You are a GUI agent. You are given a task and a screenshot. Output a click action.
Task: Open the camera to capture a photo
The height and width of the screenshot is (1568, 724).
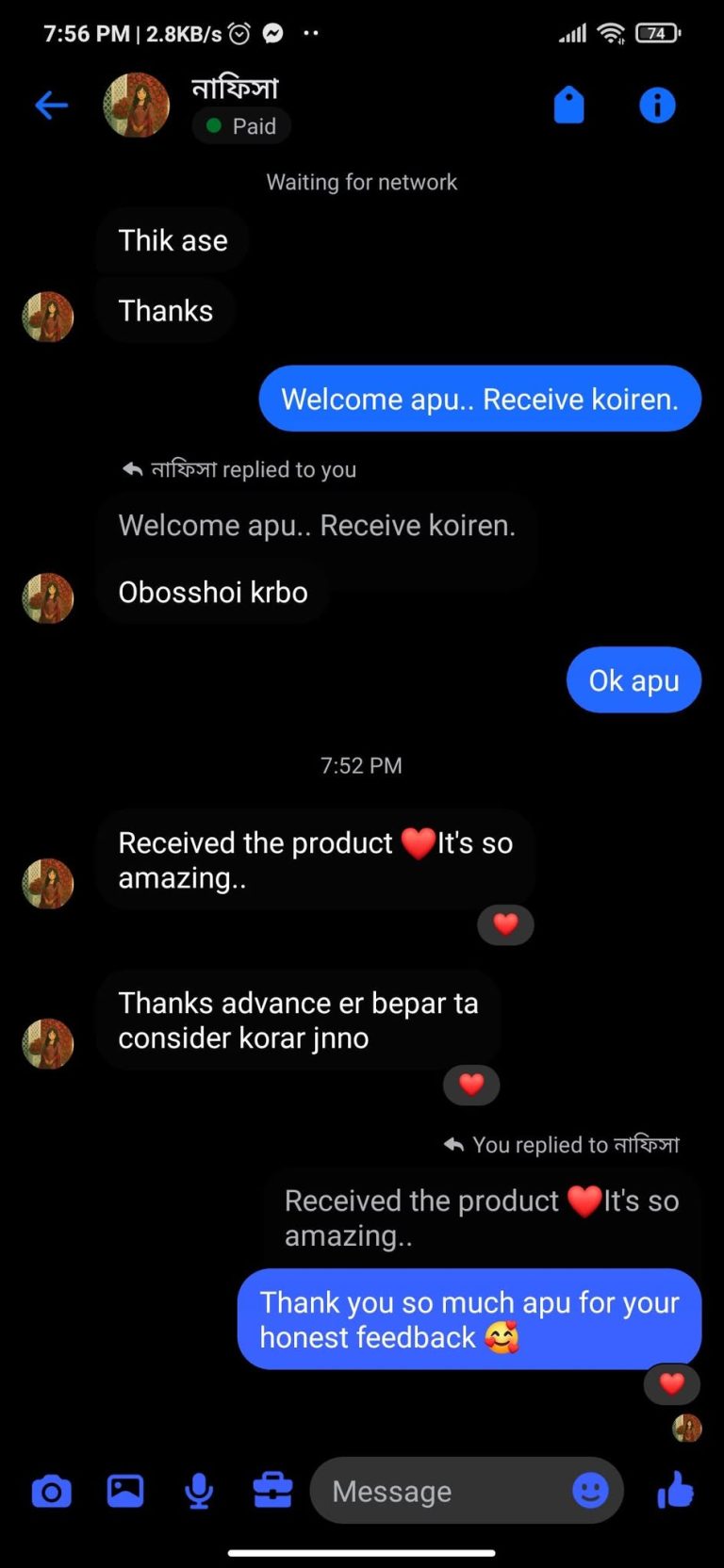[51, 1491]
